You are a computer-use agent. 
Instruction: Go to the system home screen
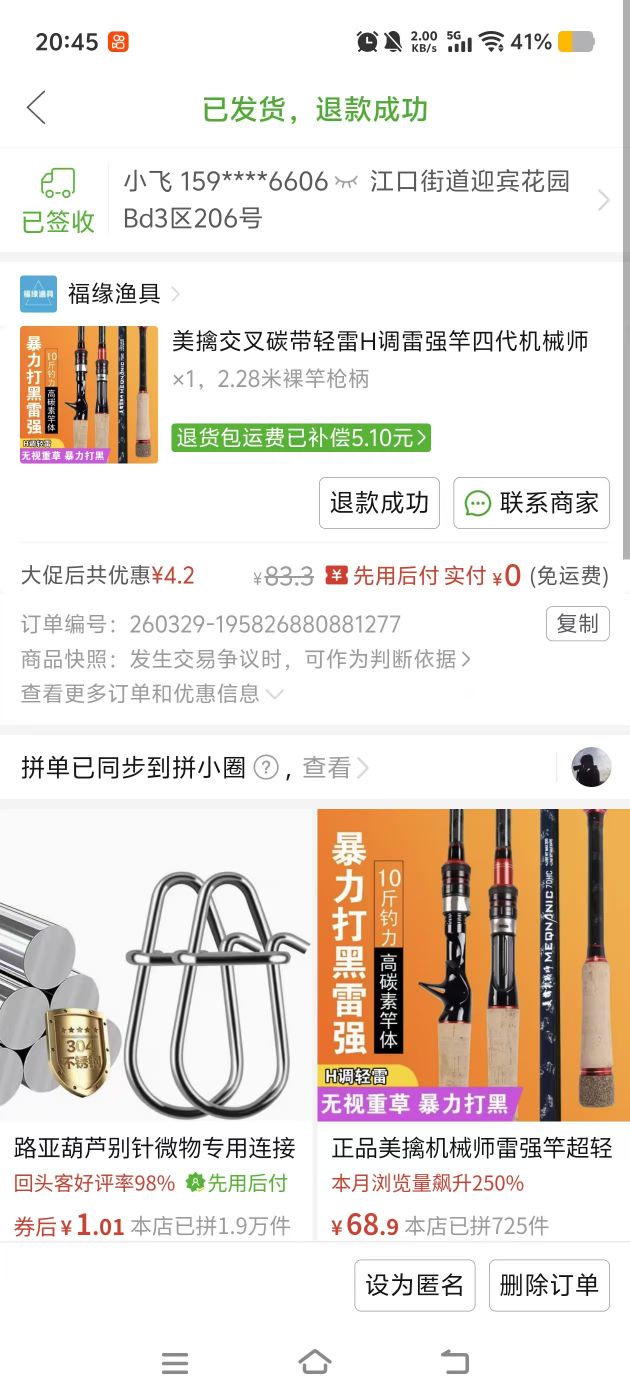point(315,1362)
